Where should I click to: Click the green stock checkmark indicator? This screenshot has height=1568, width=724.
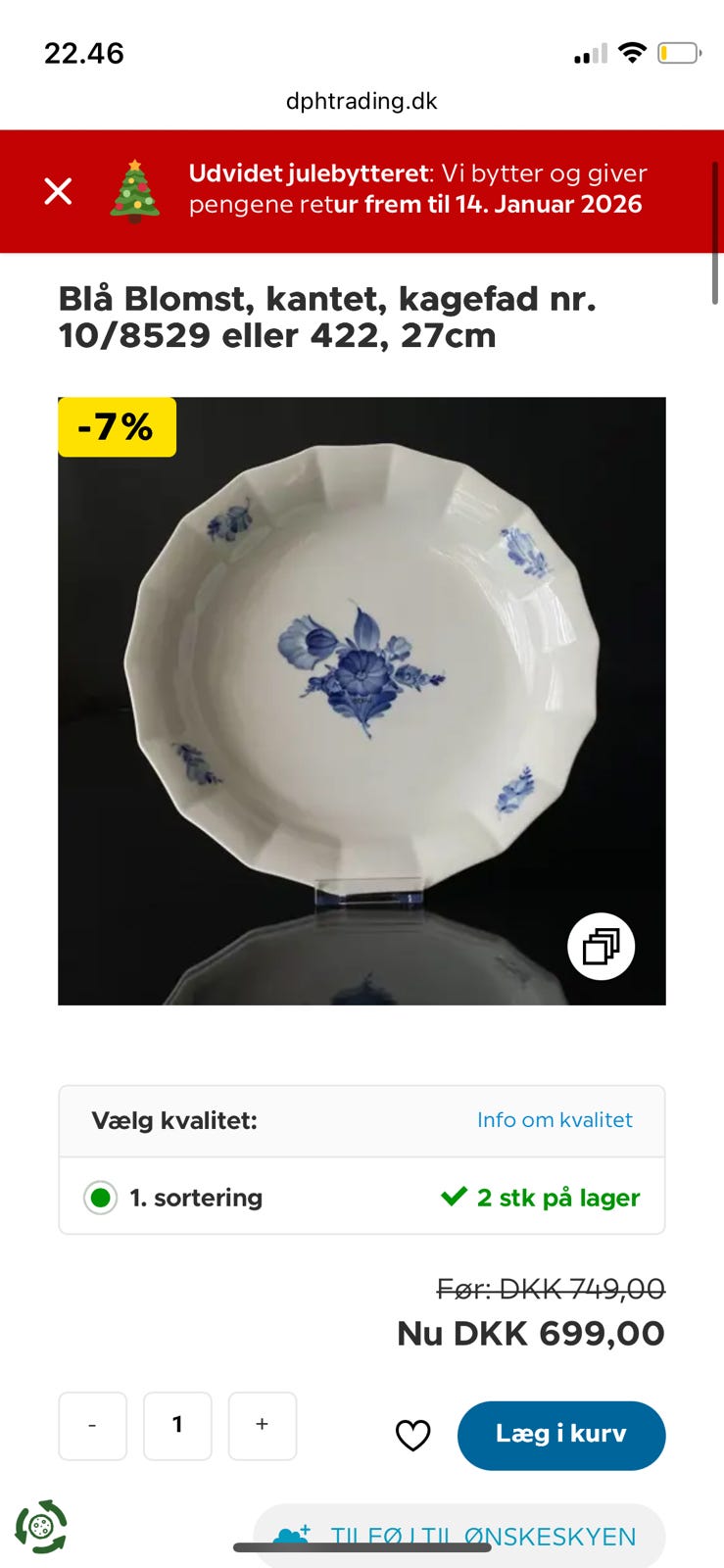tap(453, 1196)
